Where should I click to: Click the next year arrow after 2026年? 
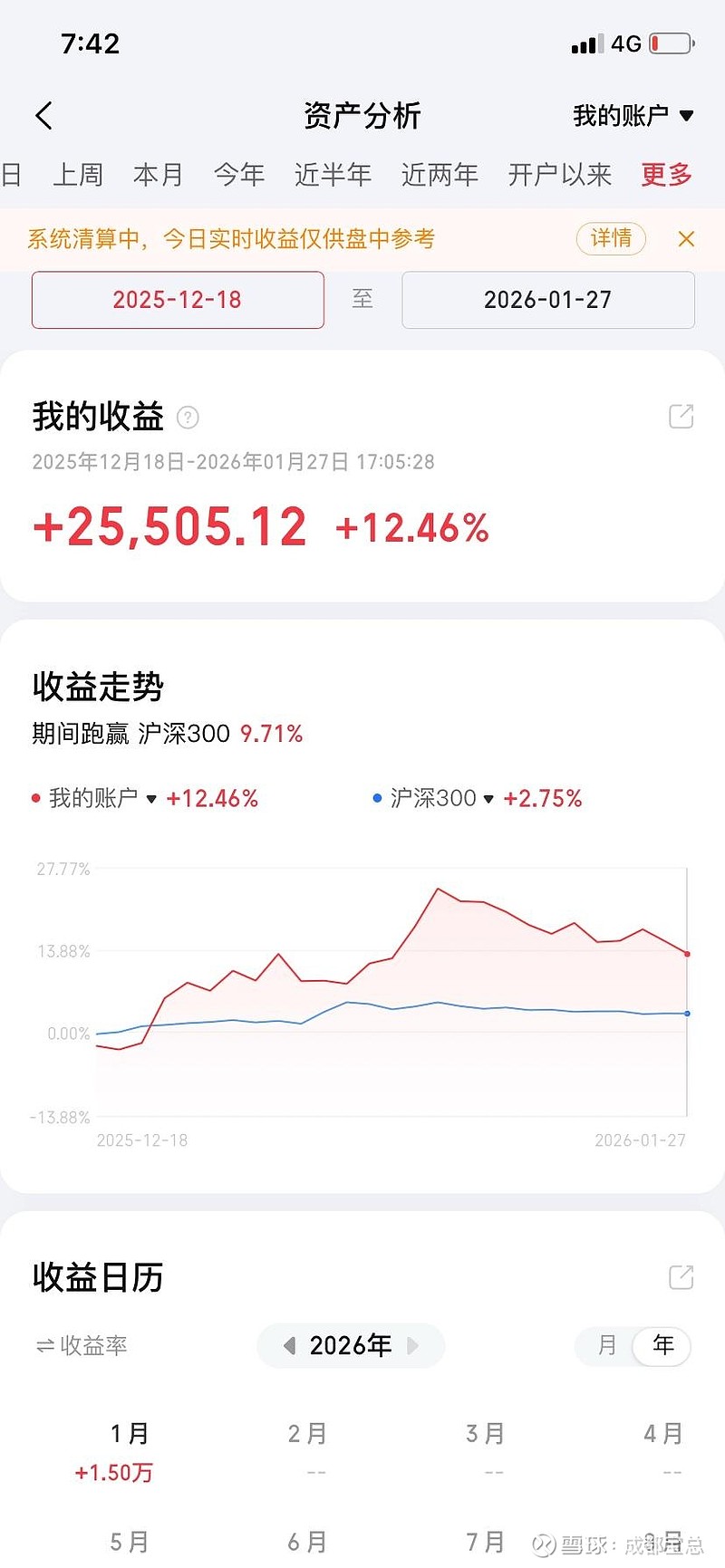413,1346
